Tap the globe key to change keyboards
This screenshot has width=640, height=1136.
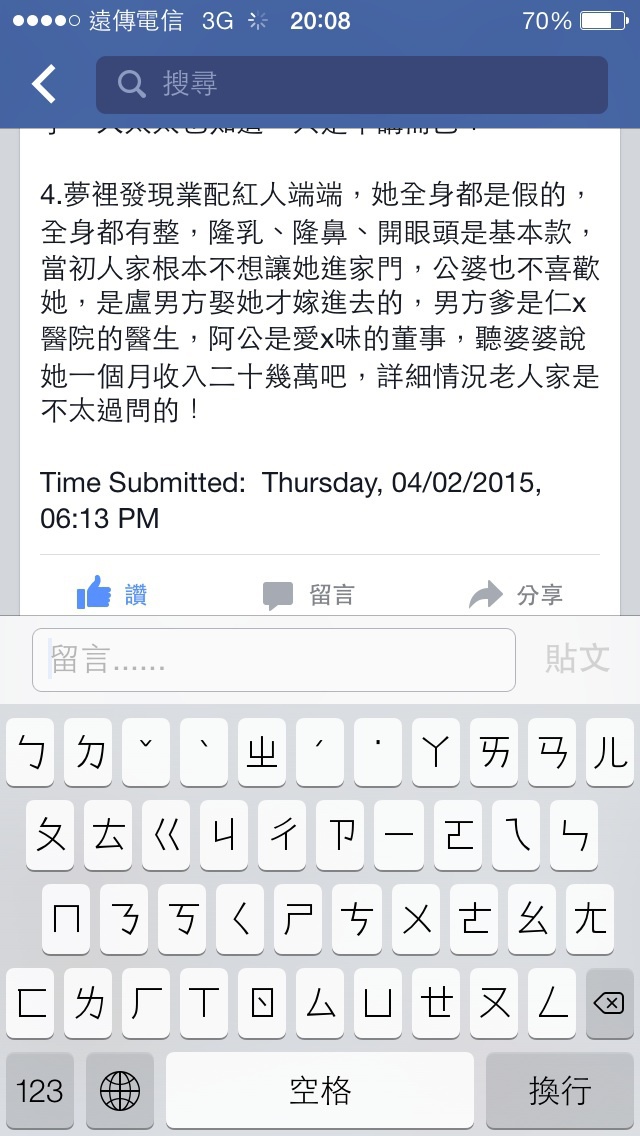coord(120,1090)
